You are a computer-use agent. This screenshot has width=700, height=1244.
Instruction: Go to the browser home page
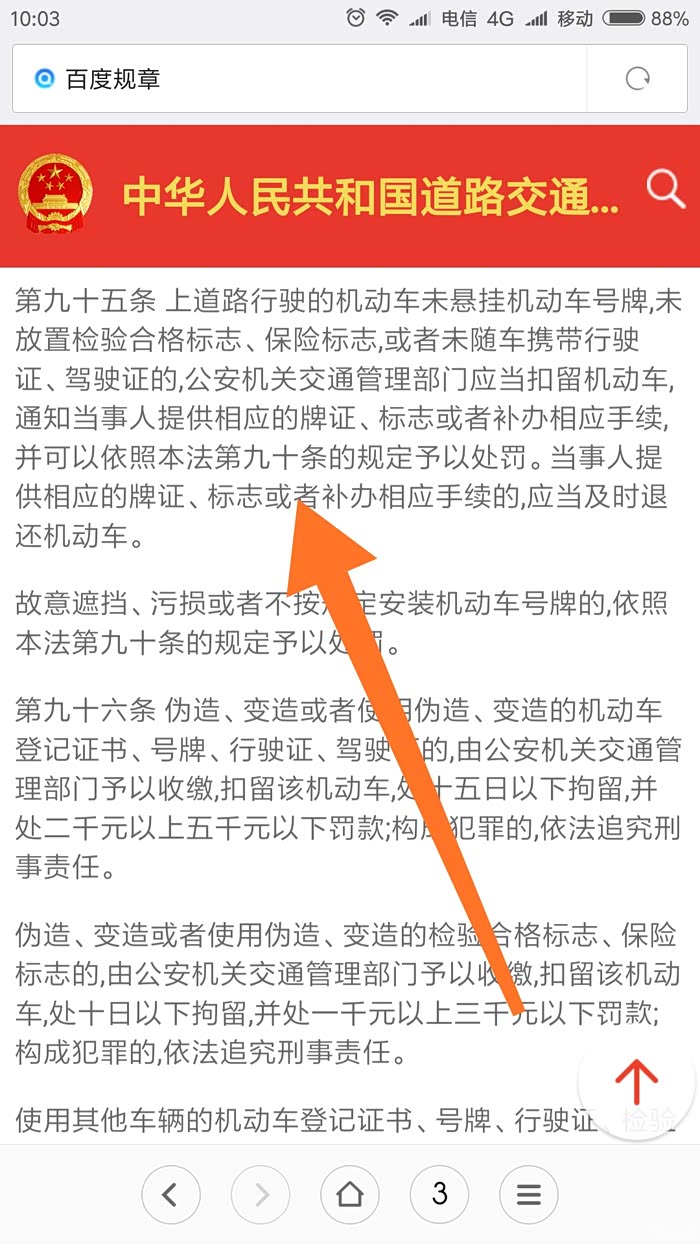click(x=349, y=1194)
